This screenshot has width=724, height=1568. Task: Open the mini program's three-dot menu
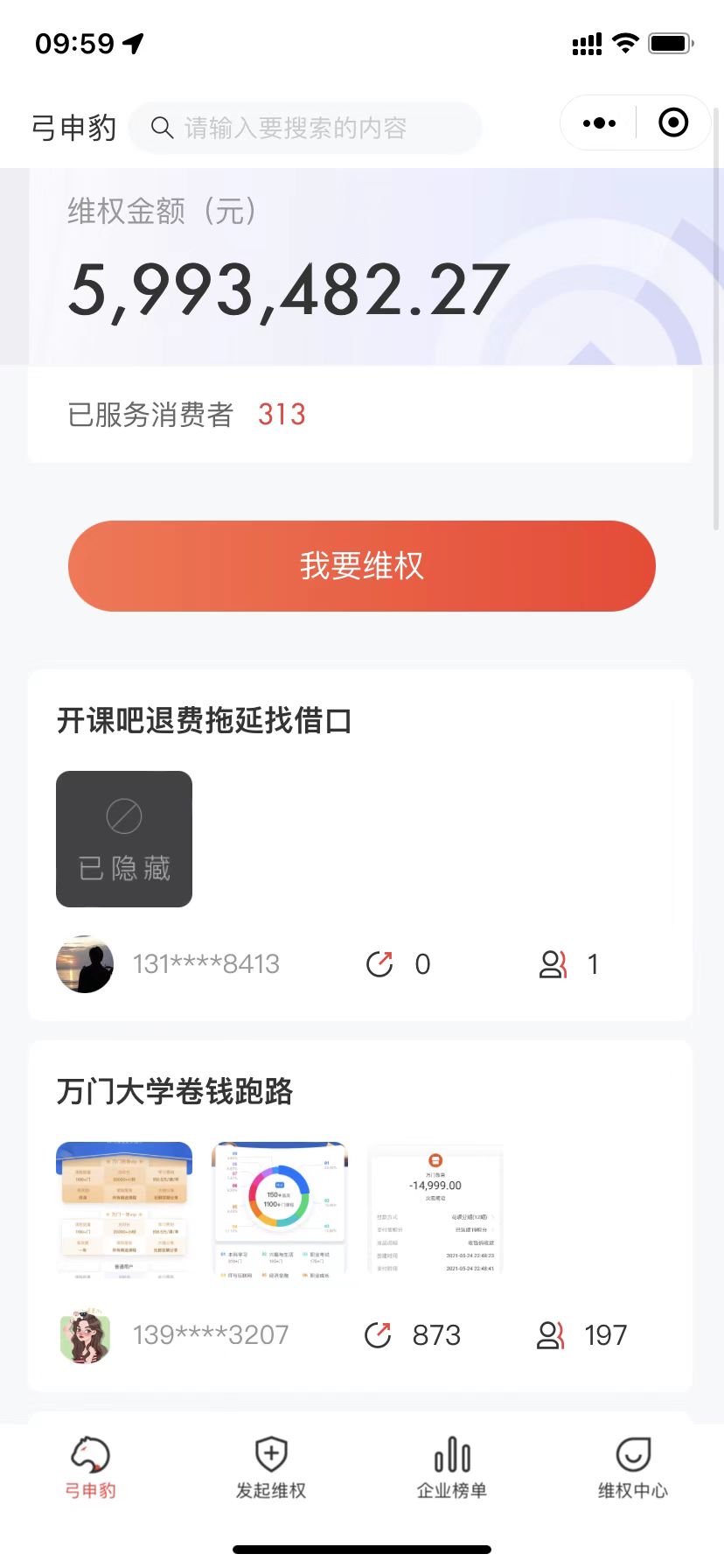[x=599, y=123]
